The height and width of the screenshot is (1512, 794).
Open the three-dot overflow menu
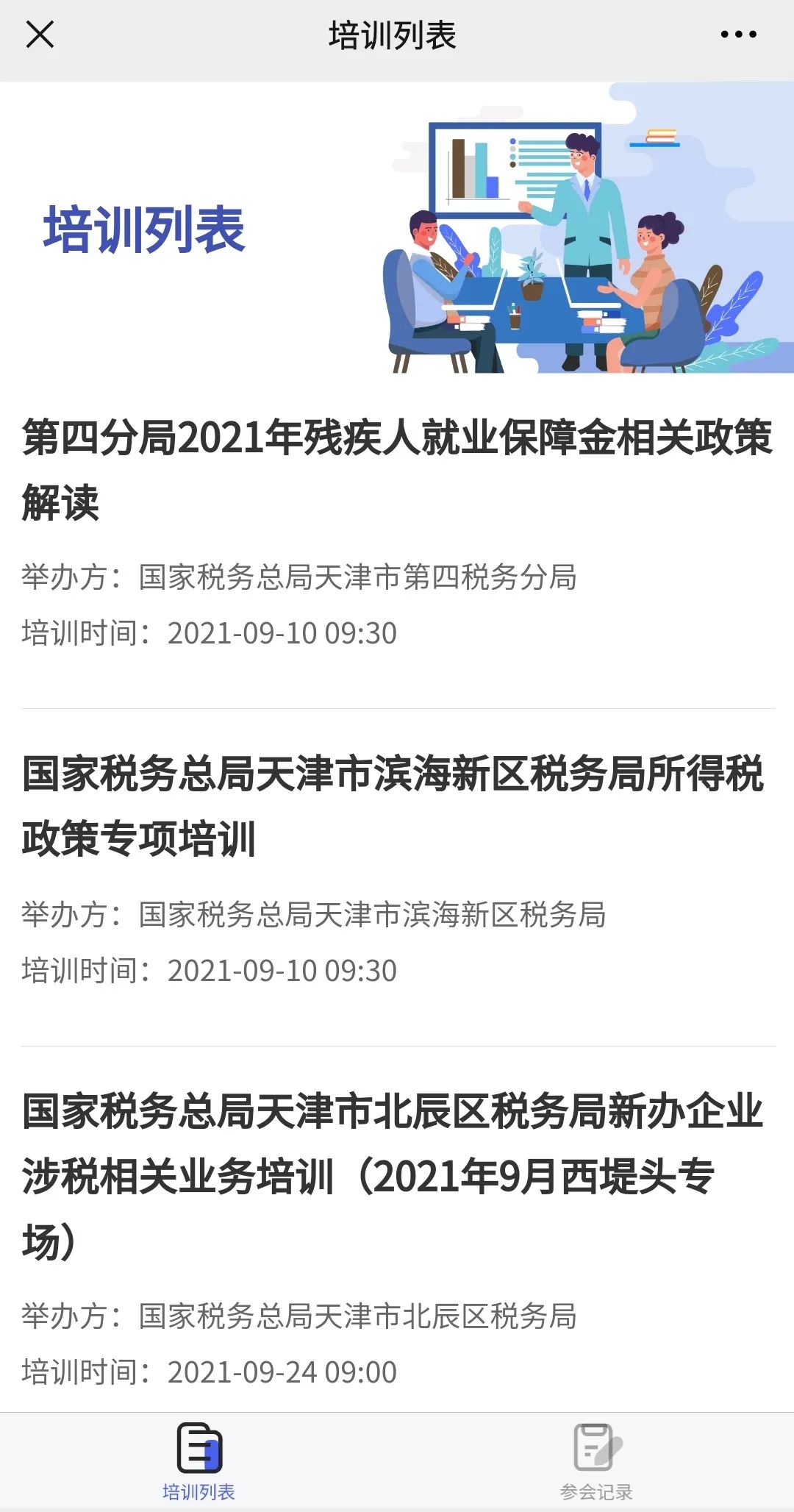pos(738,35)
